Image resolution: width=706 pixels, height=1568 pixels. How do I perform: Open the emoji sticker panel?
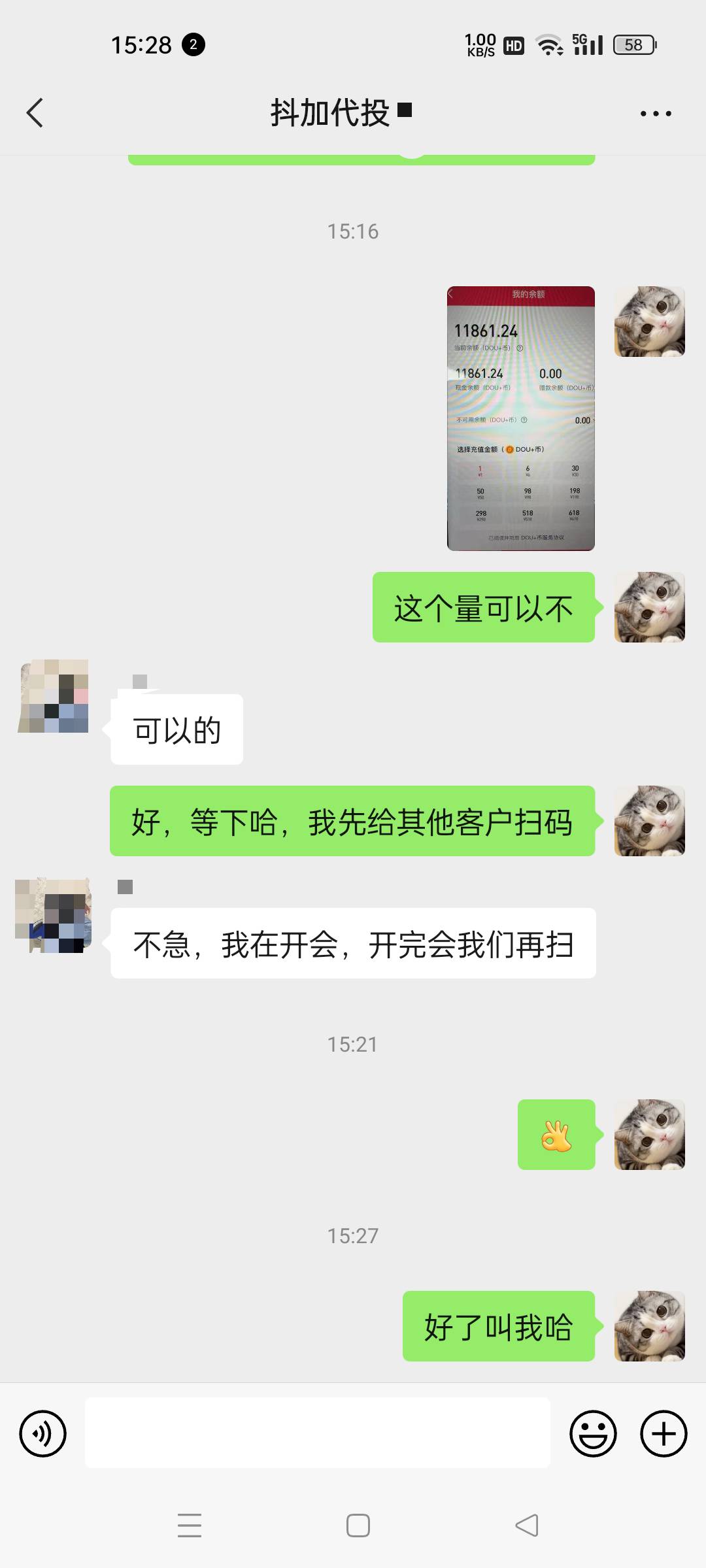593,1433
